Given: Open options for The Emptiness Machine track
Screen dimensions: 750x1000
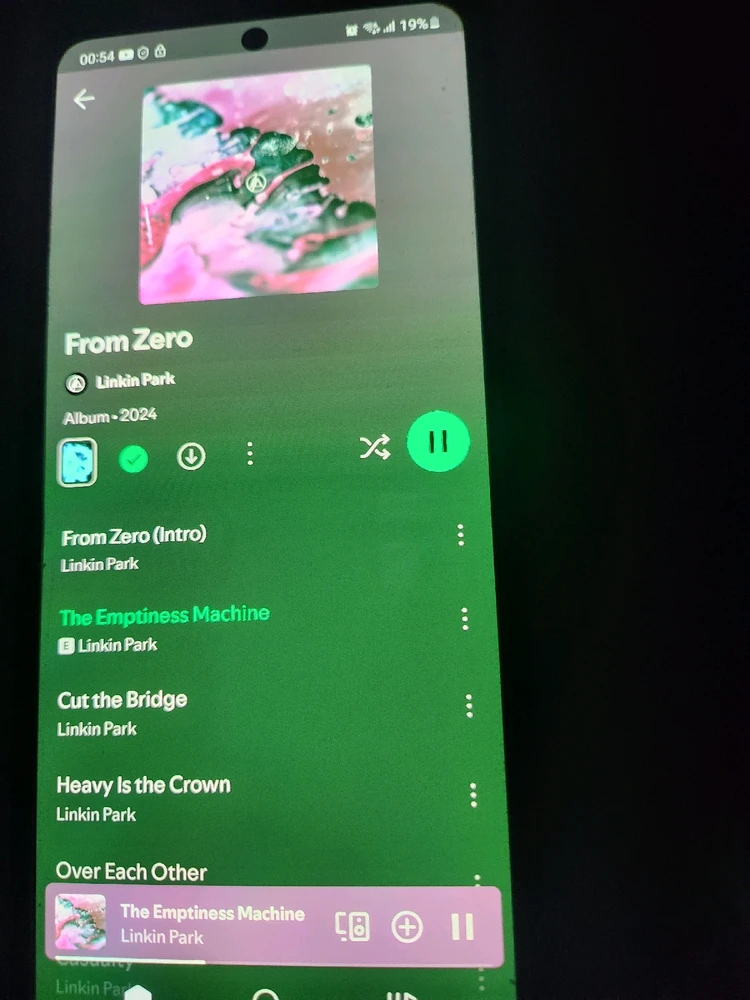Looking at the screenshot, I should (464, 619).
